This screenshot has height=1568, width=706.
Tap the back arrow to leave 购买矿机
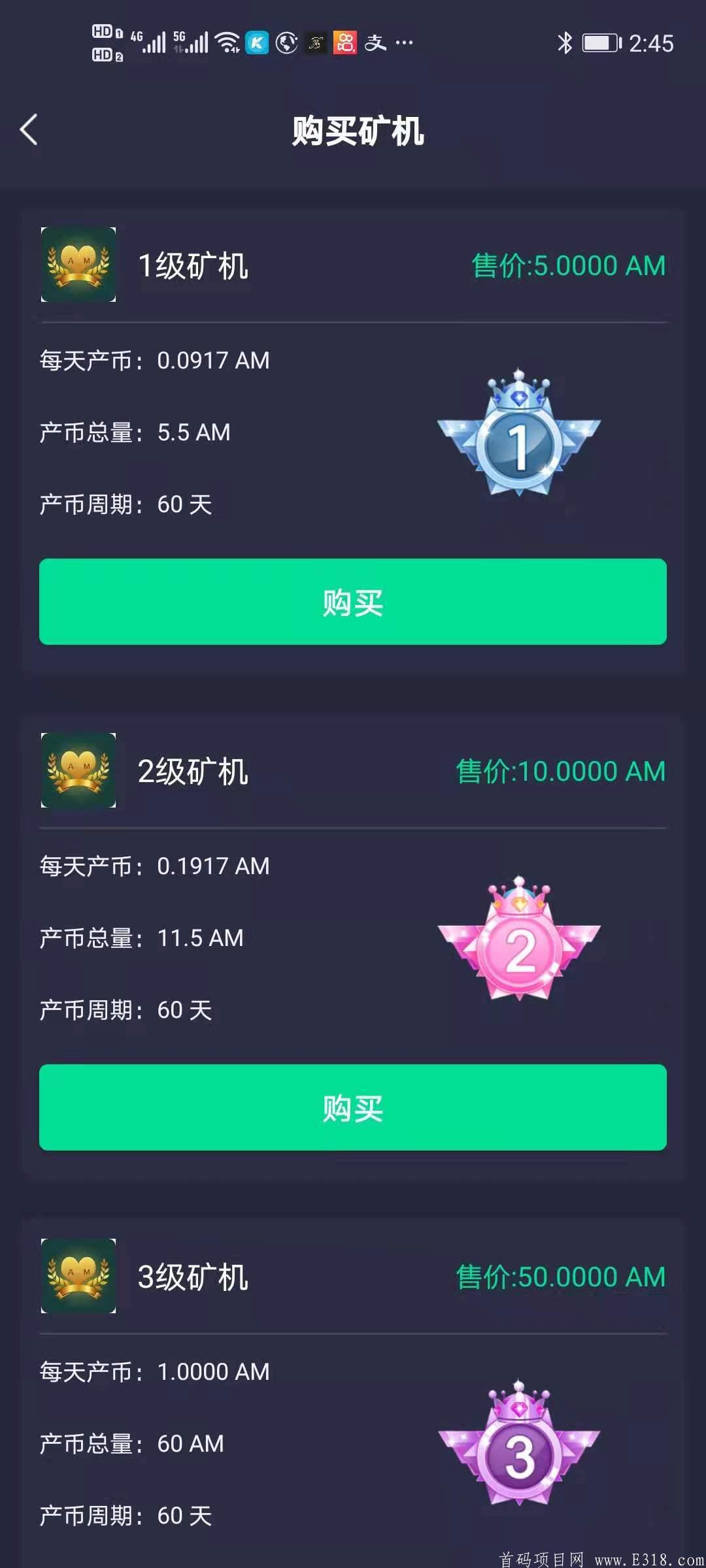coord(29,131)
